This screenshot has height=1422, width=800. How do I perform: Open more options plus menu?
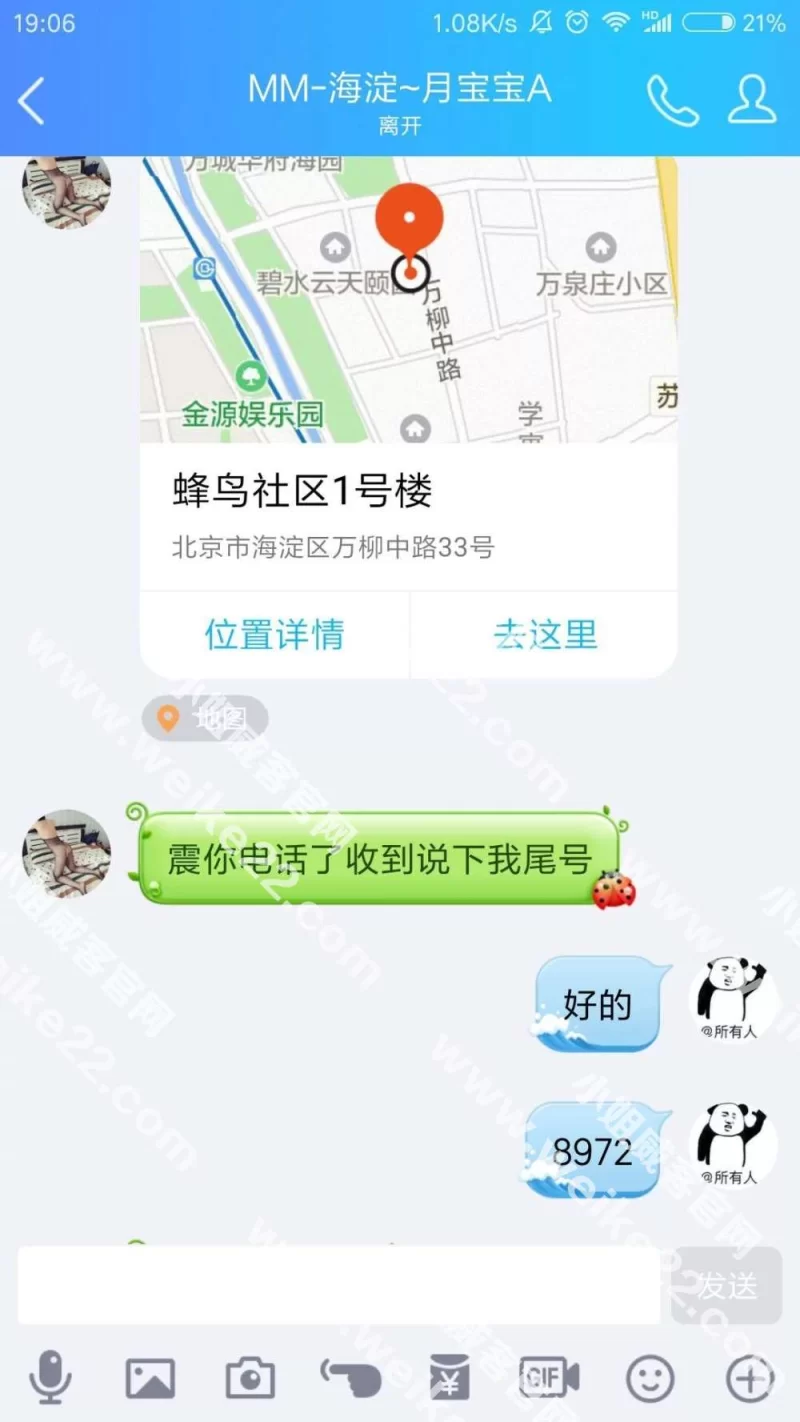pos(749,1380)
